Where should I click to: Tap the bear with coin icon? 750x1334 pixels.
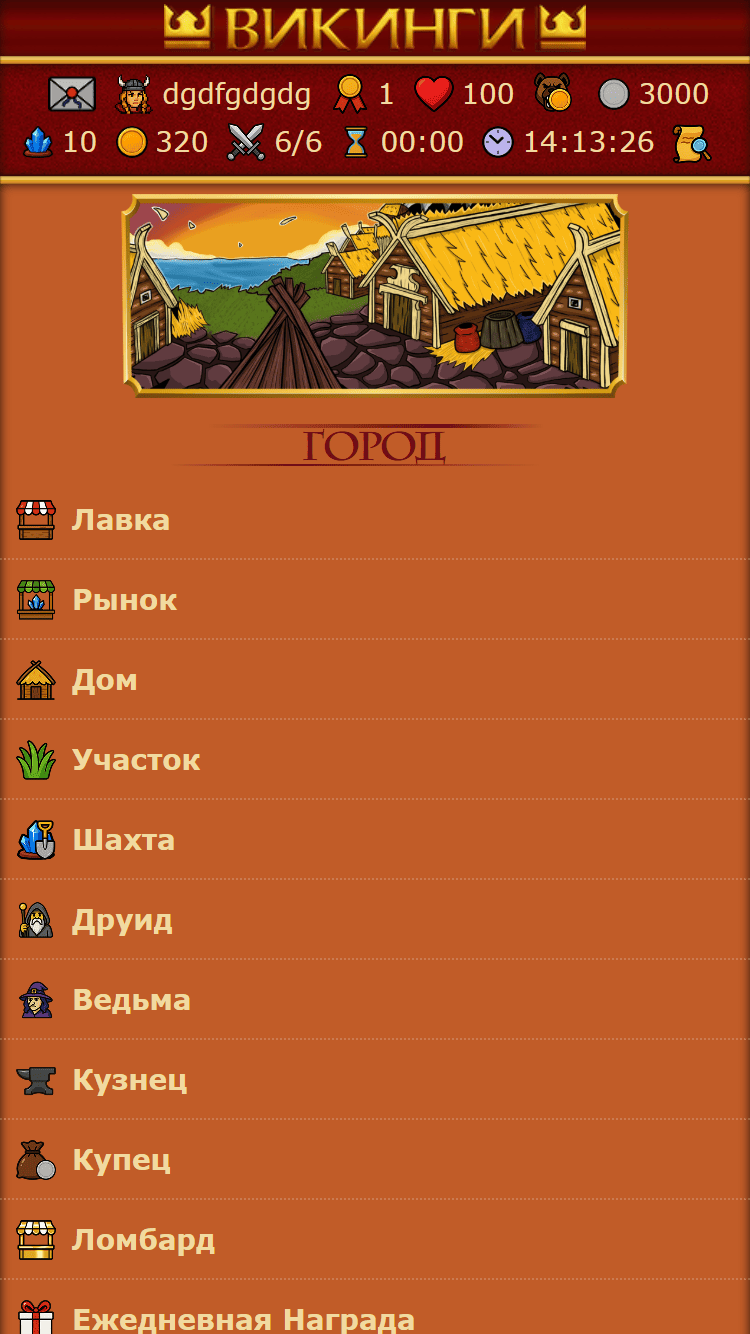[x=553, y=94]
